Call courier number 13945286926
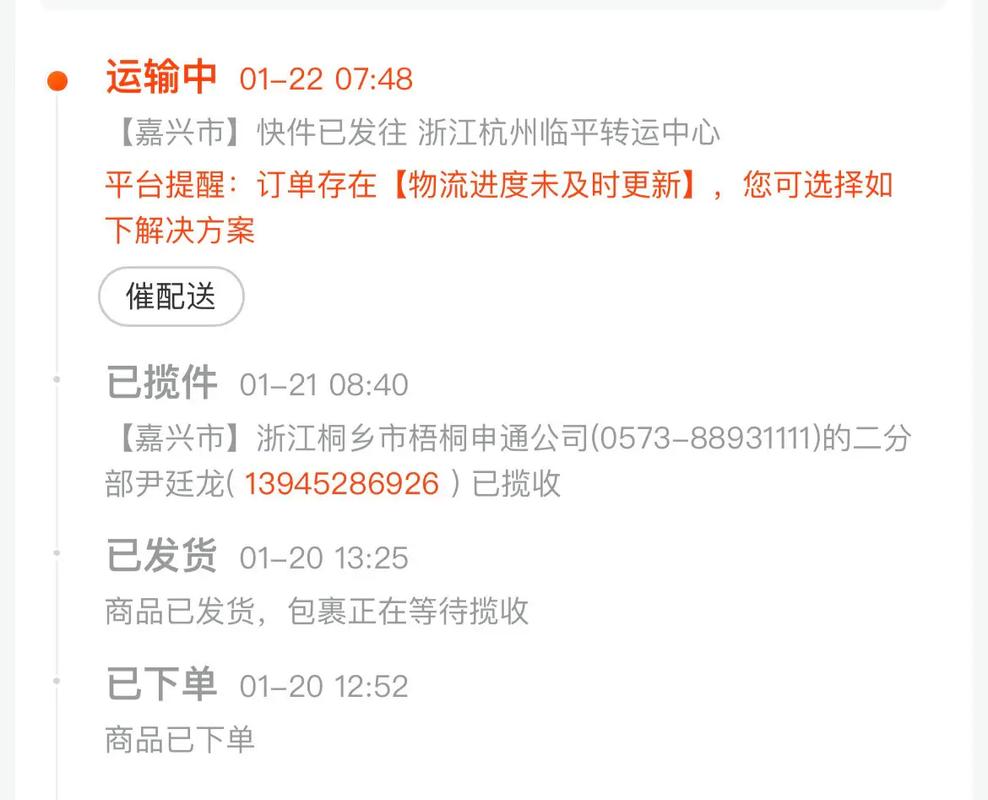 tap(342, 484)
